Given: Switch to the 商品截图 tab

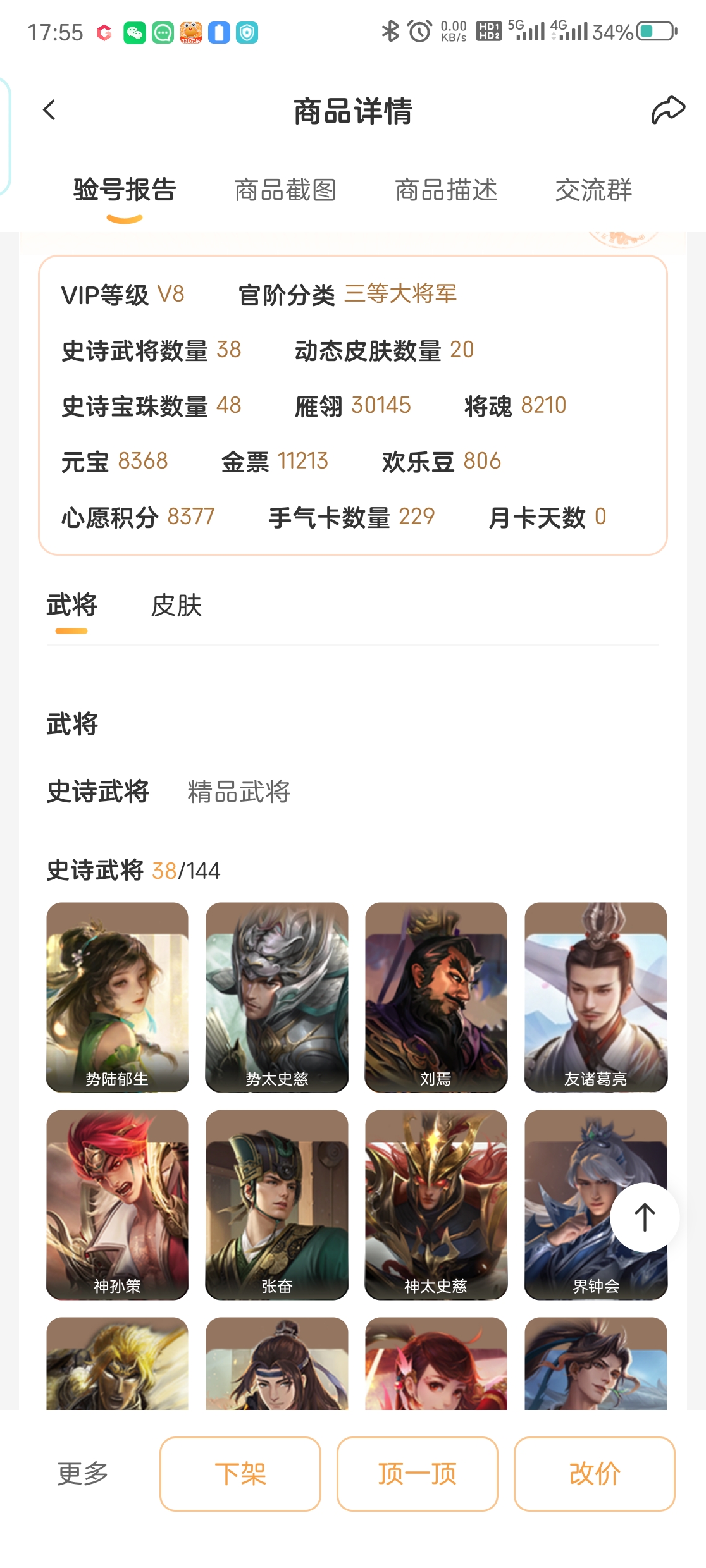Looking at the screenshot, I should 285,190.
